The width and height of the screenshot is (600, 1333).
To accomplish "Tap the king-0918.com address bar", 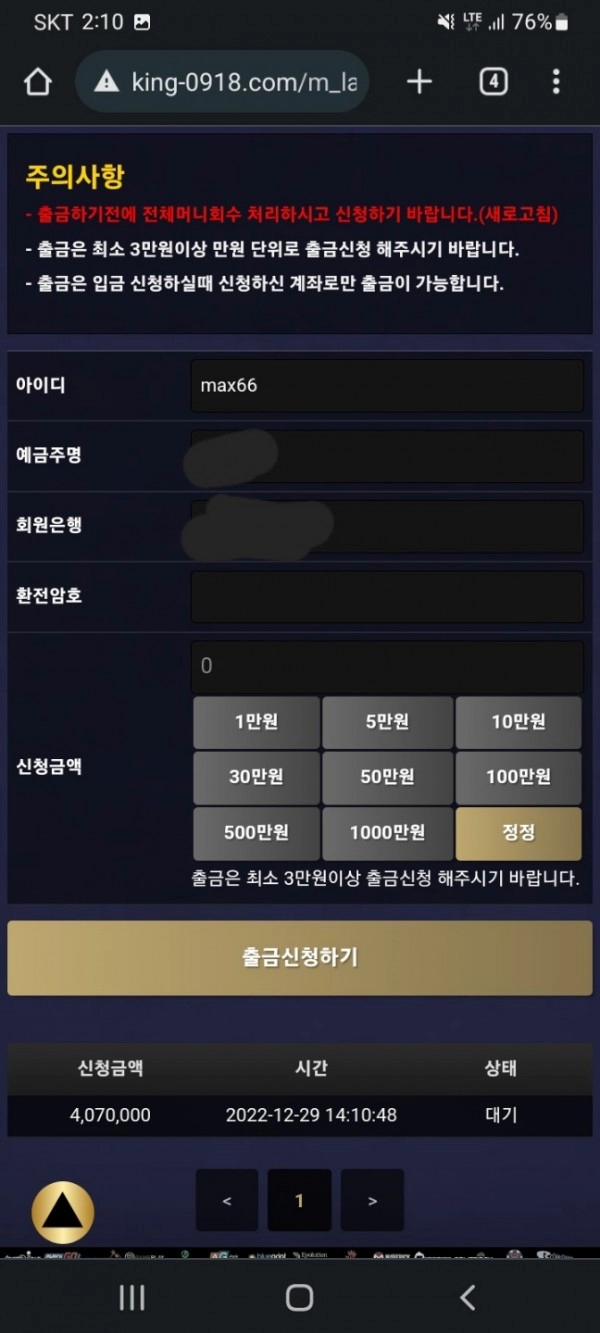I will pos(222,82).
